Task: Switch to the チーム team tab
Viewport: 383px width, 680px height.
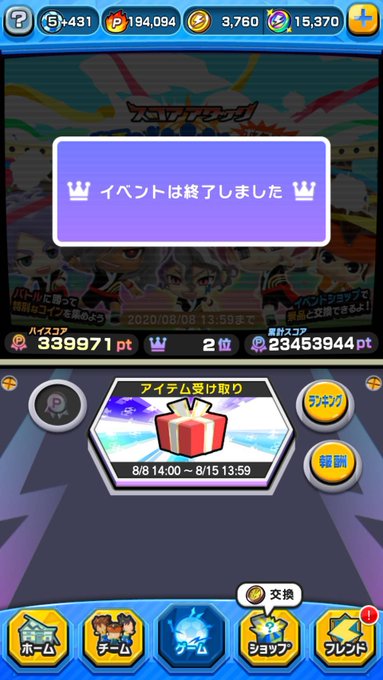Action: point(113,637)
